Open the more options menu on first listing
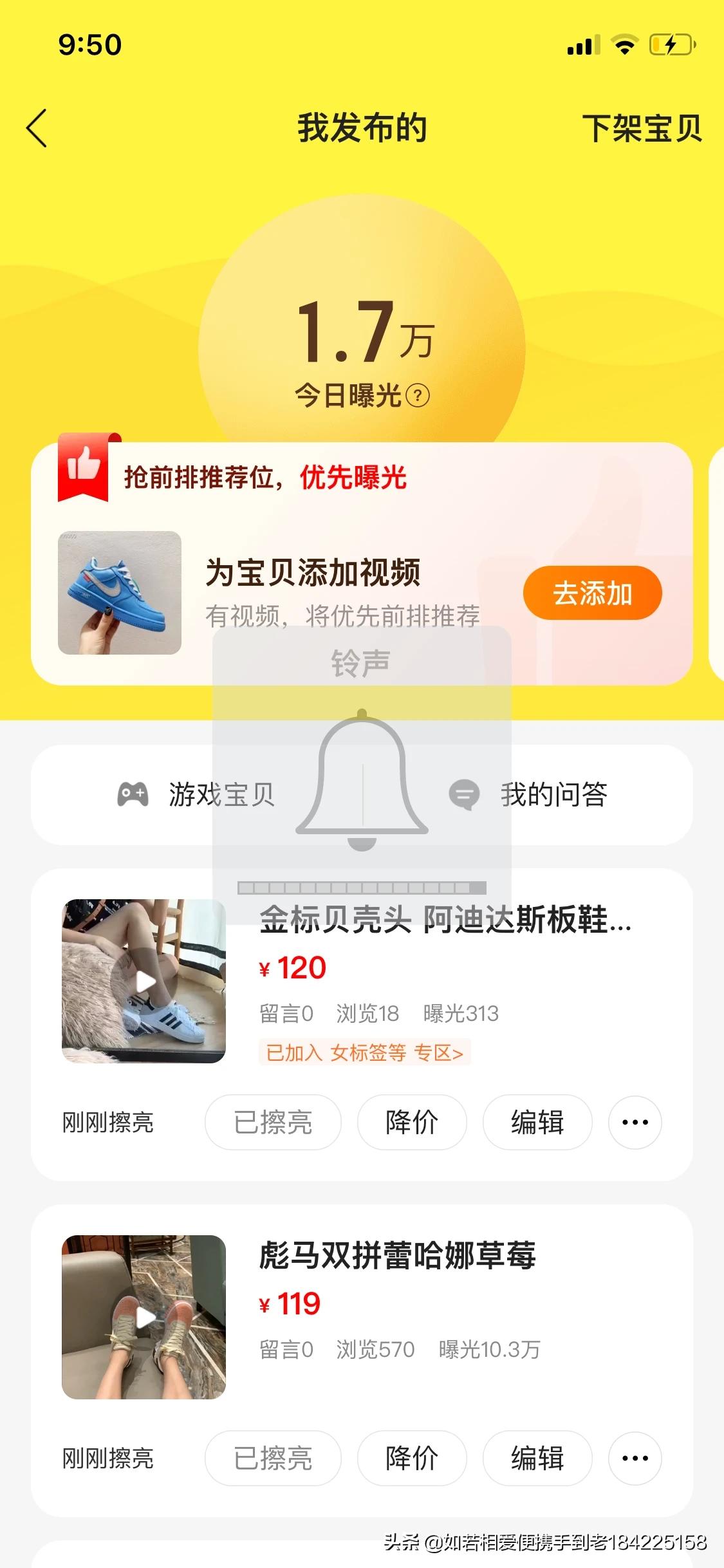This screenshot has width=724, height=1568. tap(635, 1122)
